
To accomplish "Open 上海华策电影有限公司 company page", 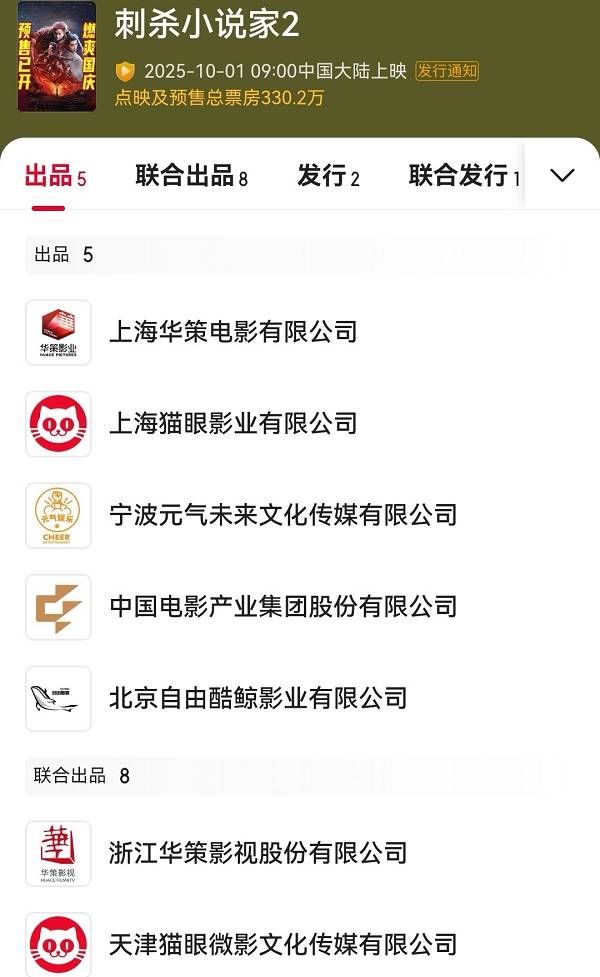I will [233, 332].
